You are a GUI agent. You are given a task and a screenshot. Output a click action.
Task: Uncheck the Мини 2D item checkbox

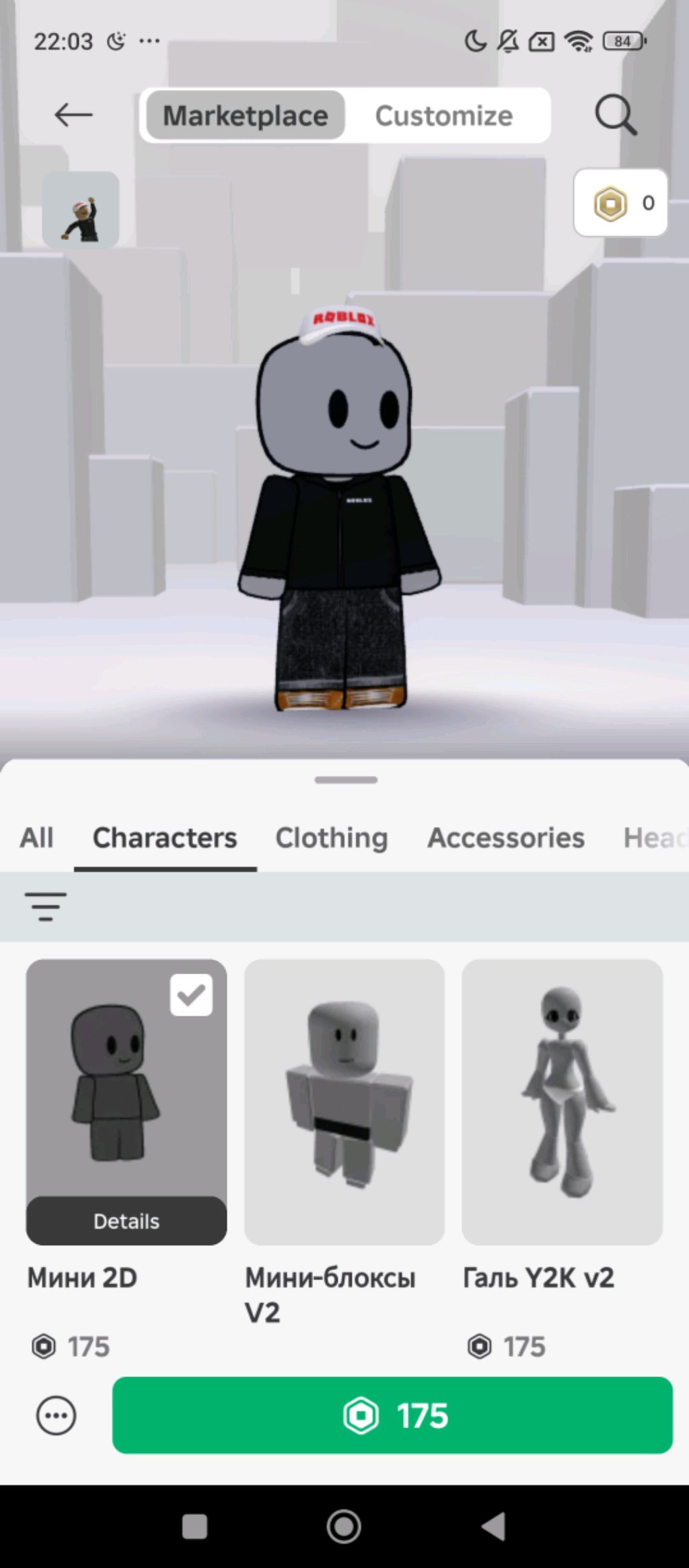tap(191, 994)
